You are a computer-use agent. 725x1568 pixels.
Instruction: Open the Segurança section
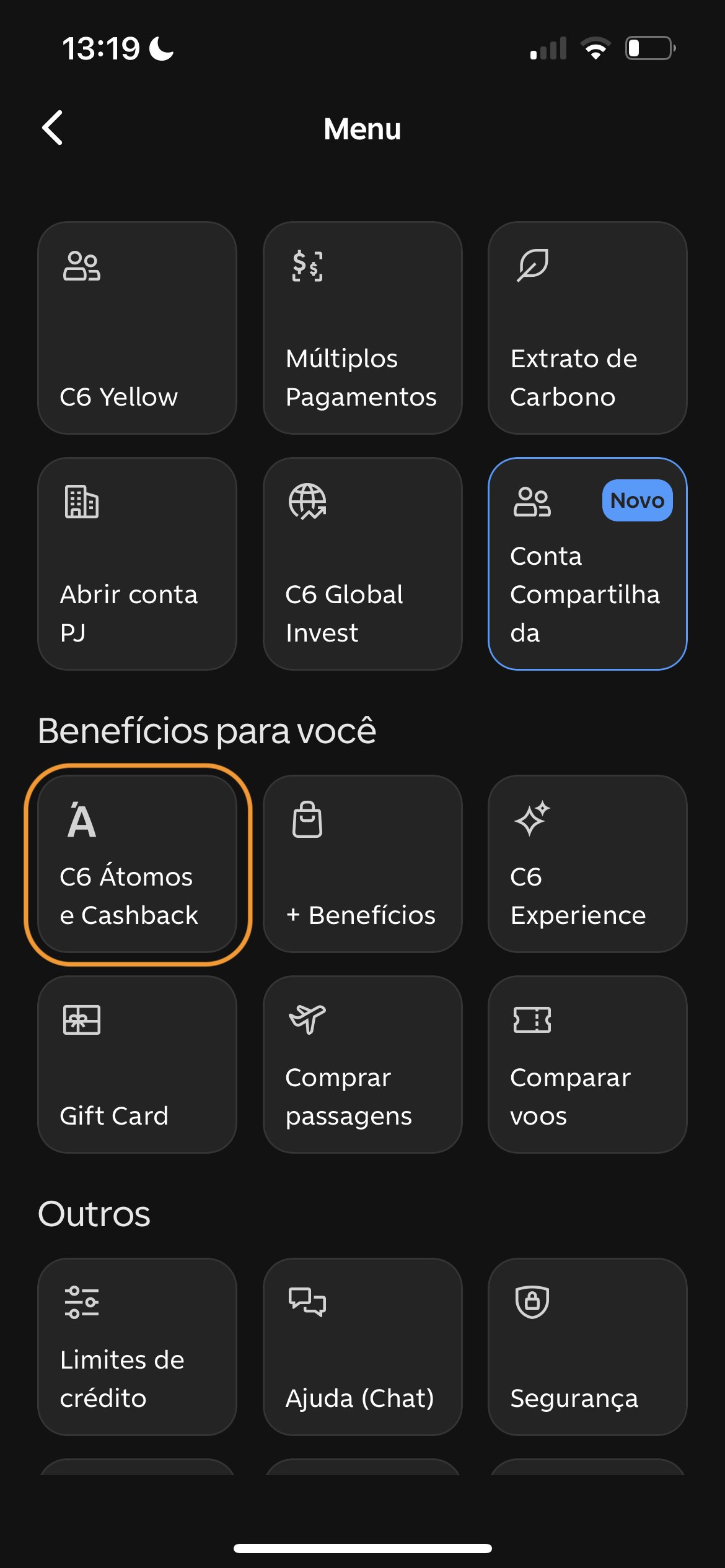tap(587, 1347)
